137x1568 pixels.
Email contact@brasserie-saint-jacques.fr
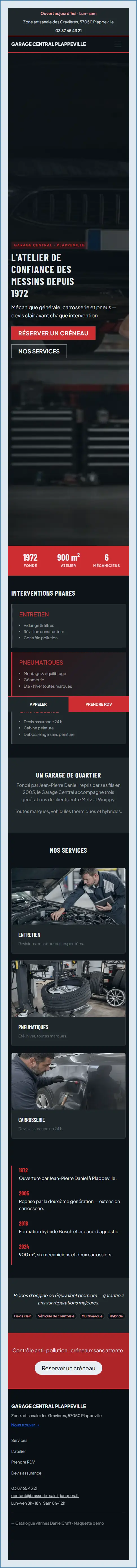(x=45, y=1496)
